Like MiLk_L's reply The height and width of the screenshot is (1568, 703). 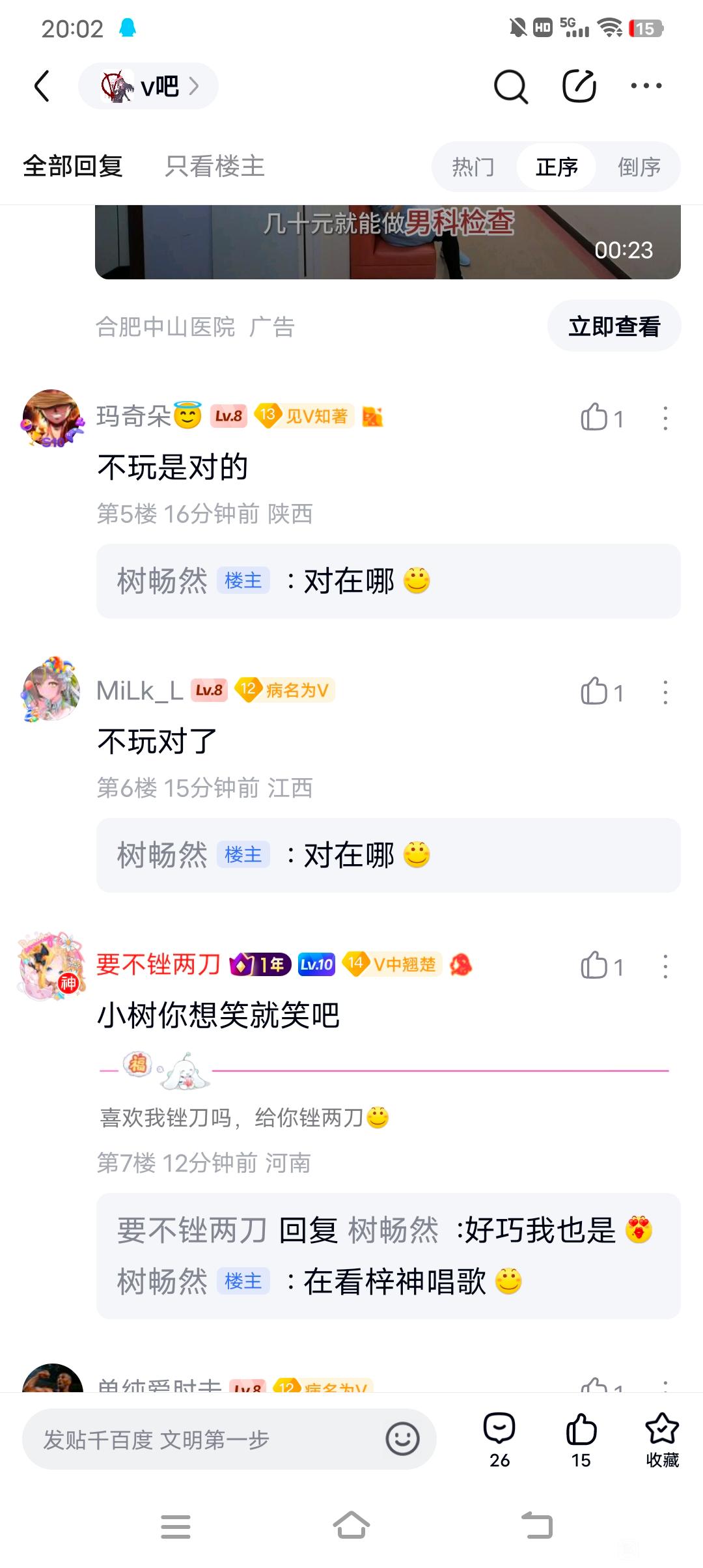pyautogui.click(x=594, y=692)
